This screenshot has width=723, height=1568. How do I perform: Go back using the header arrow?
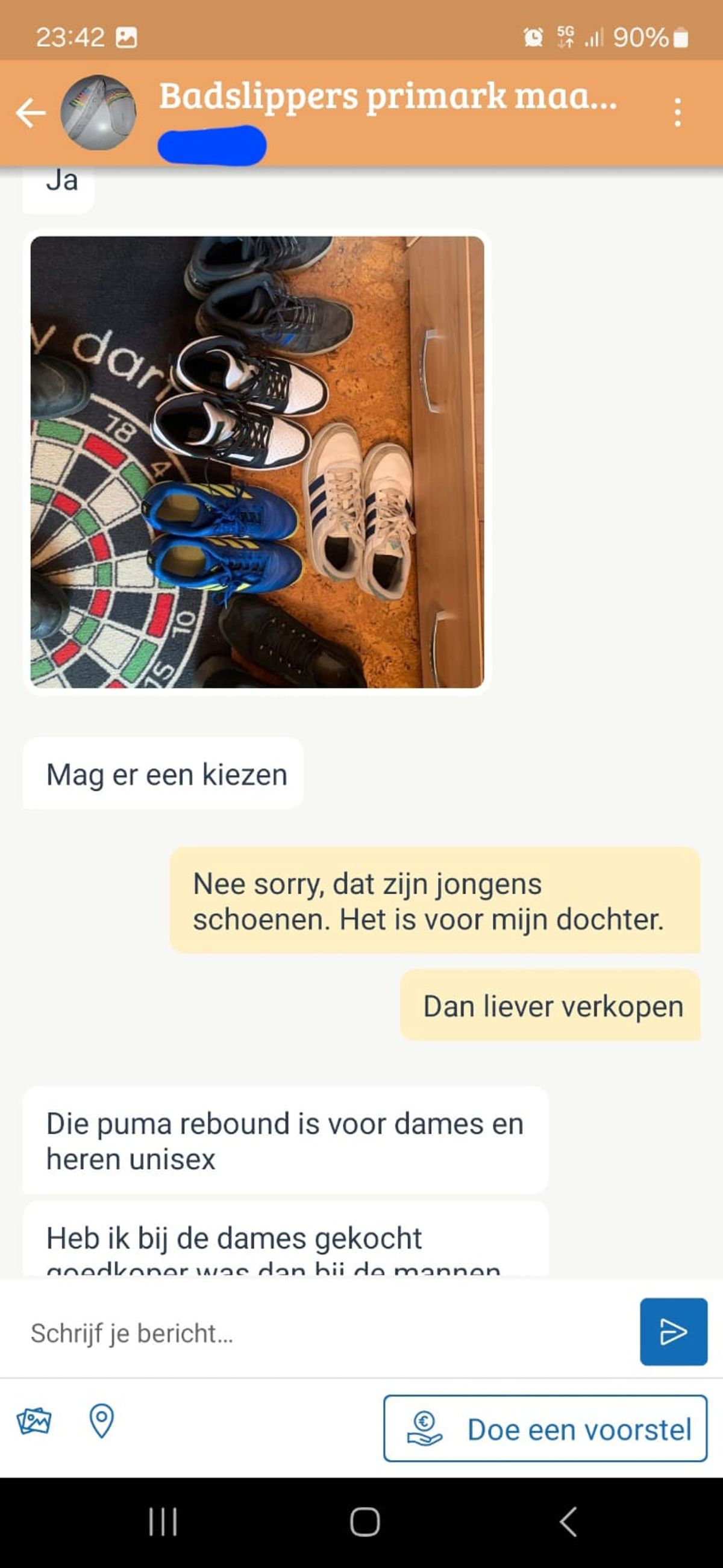[x=31, y=113]
